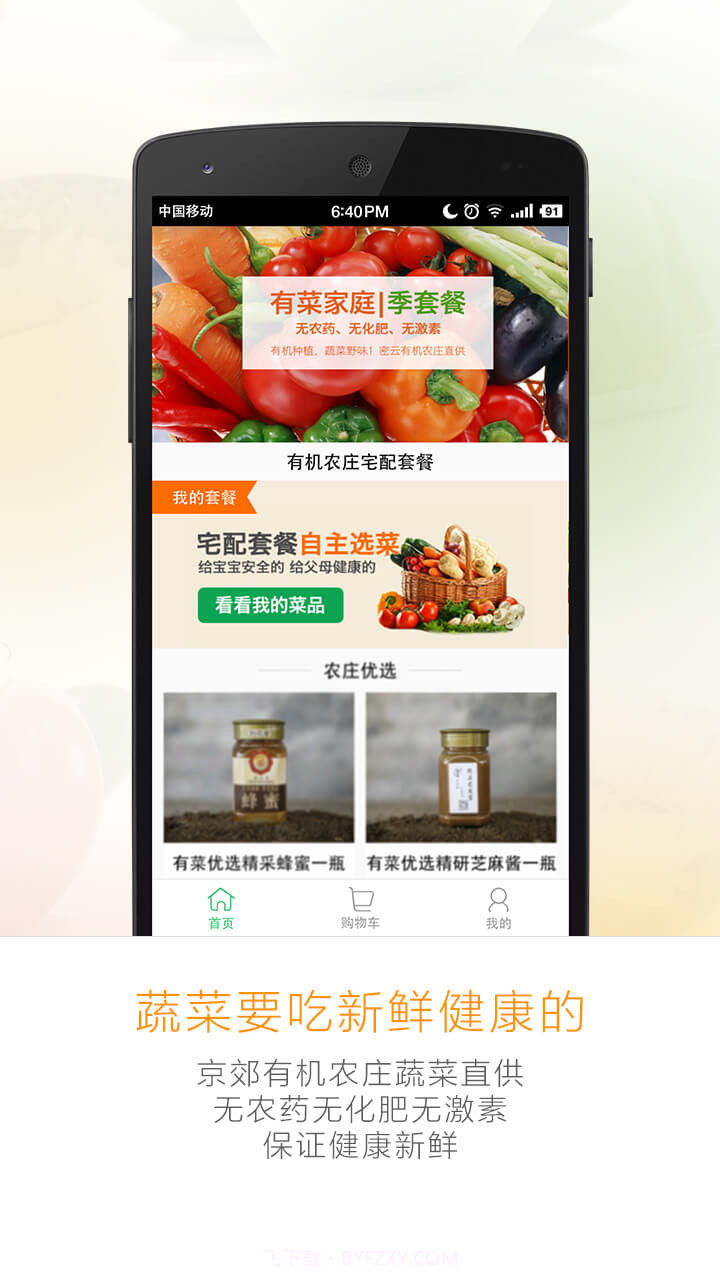Tap the 6:40PM clock in the status bar
Viewport: 720px width, 1280px height.
pos(360,210)
